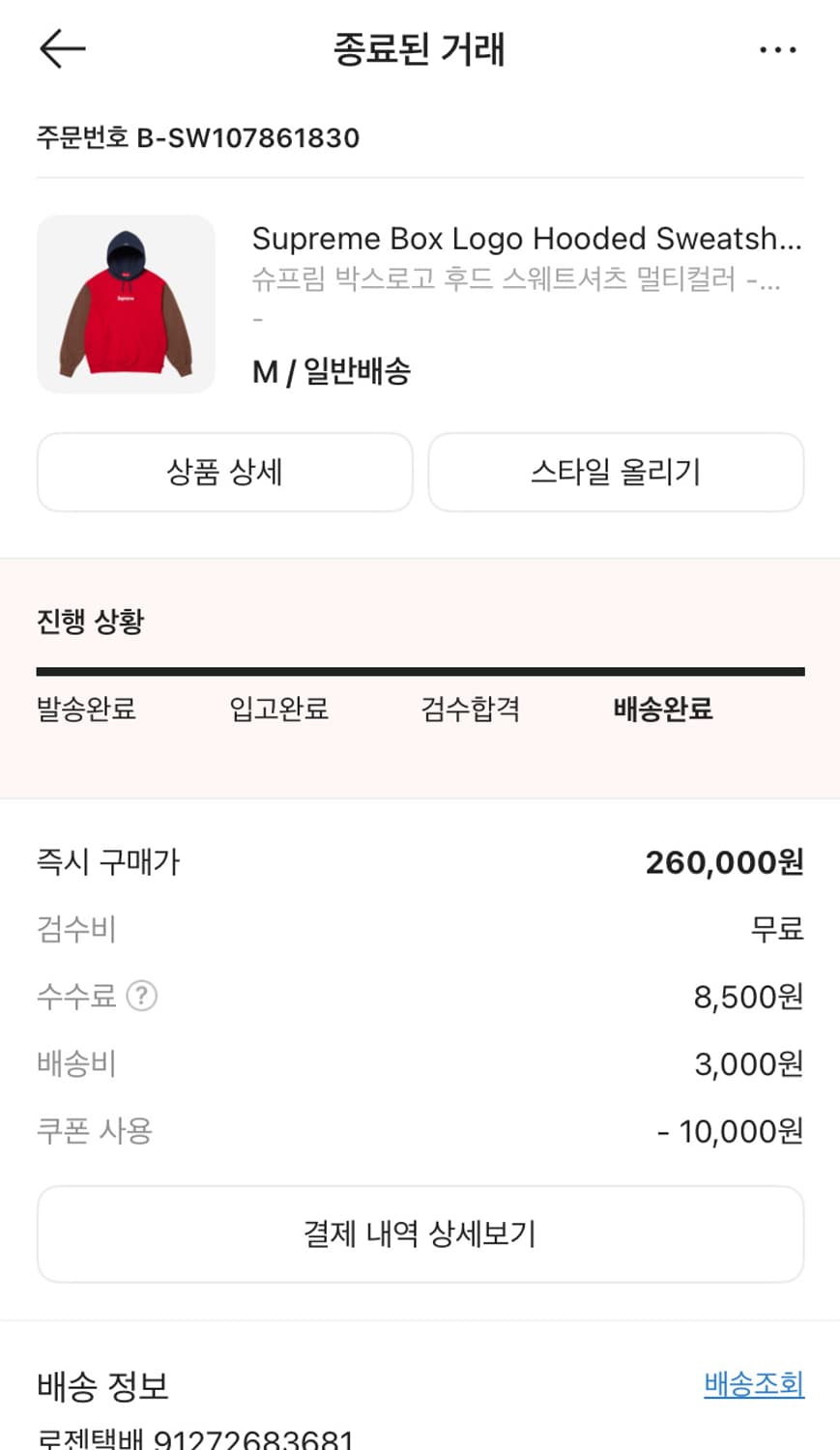
Task: Click the order number B-SW107861830
Action: pyautogui.click(x=197, y=137)
